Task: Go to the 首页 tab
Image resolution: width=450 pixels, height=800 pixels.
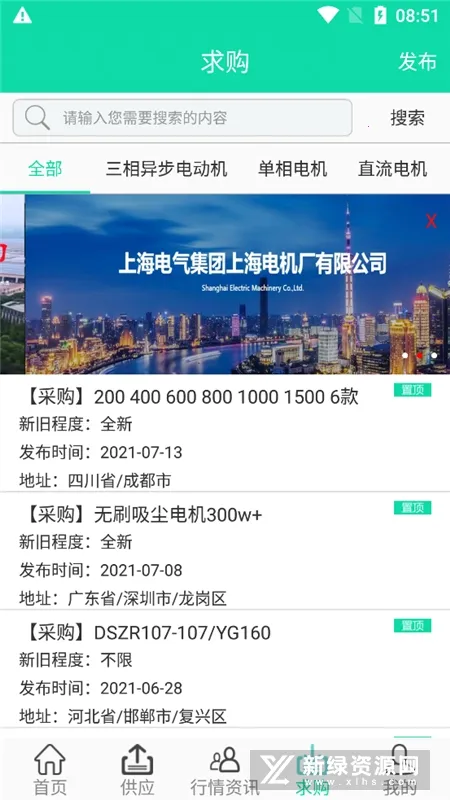Action: (x=49, y=769)
